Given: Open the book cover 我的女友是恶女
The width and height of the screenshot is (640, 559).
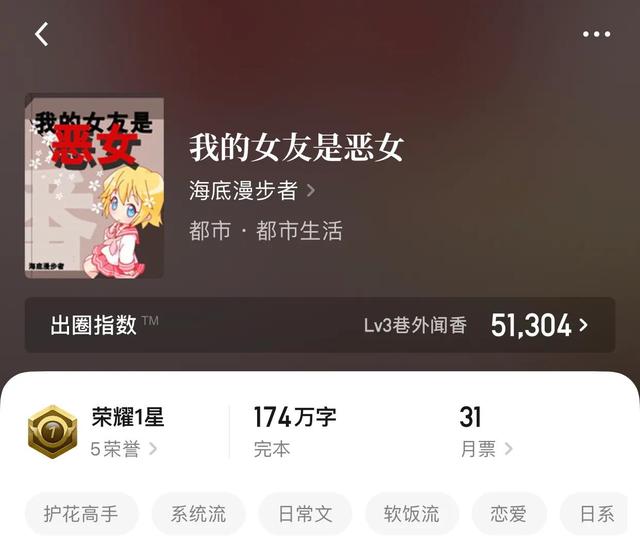Looking at the screenshot, I should [94, 186].
